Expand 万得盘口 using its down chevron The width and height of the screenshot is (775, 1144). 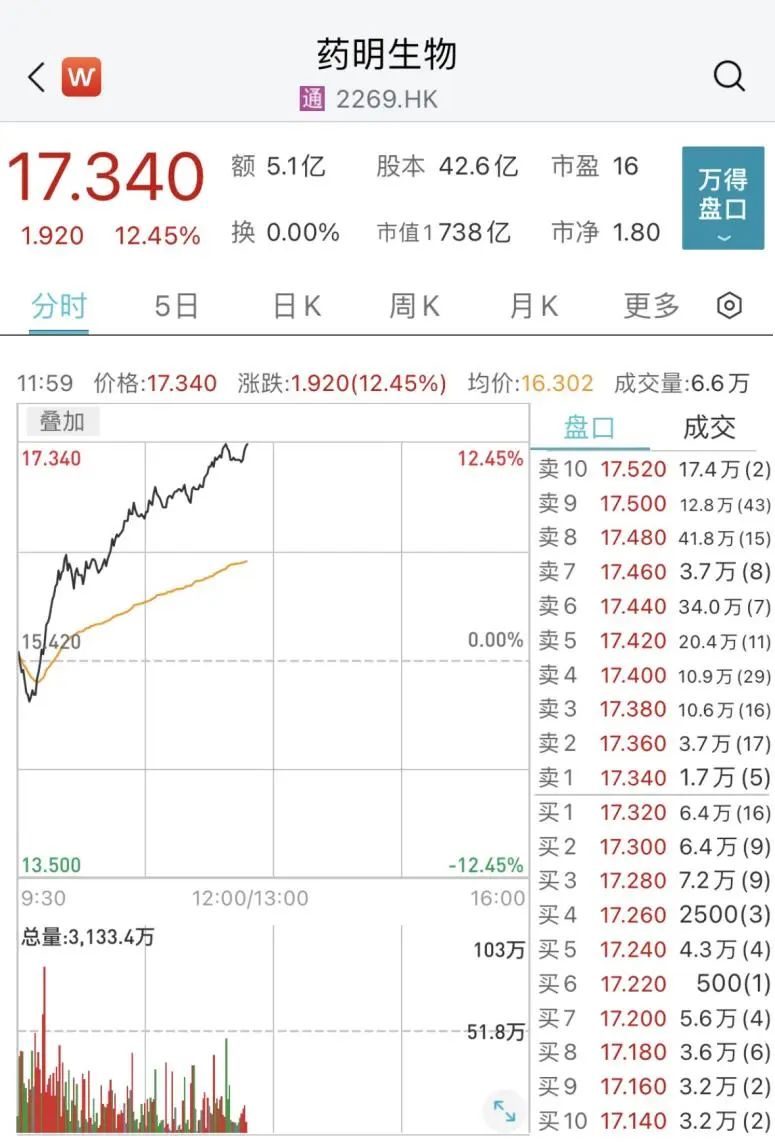point(722,237)
